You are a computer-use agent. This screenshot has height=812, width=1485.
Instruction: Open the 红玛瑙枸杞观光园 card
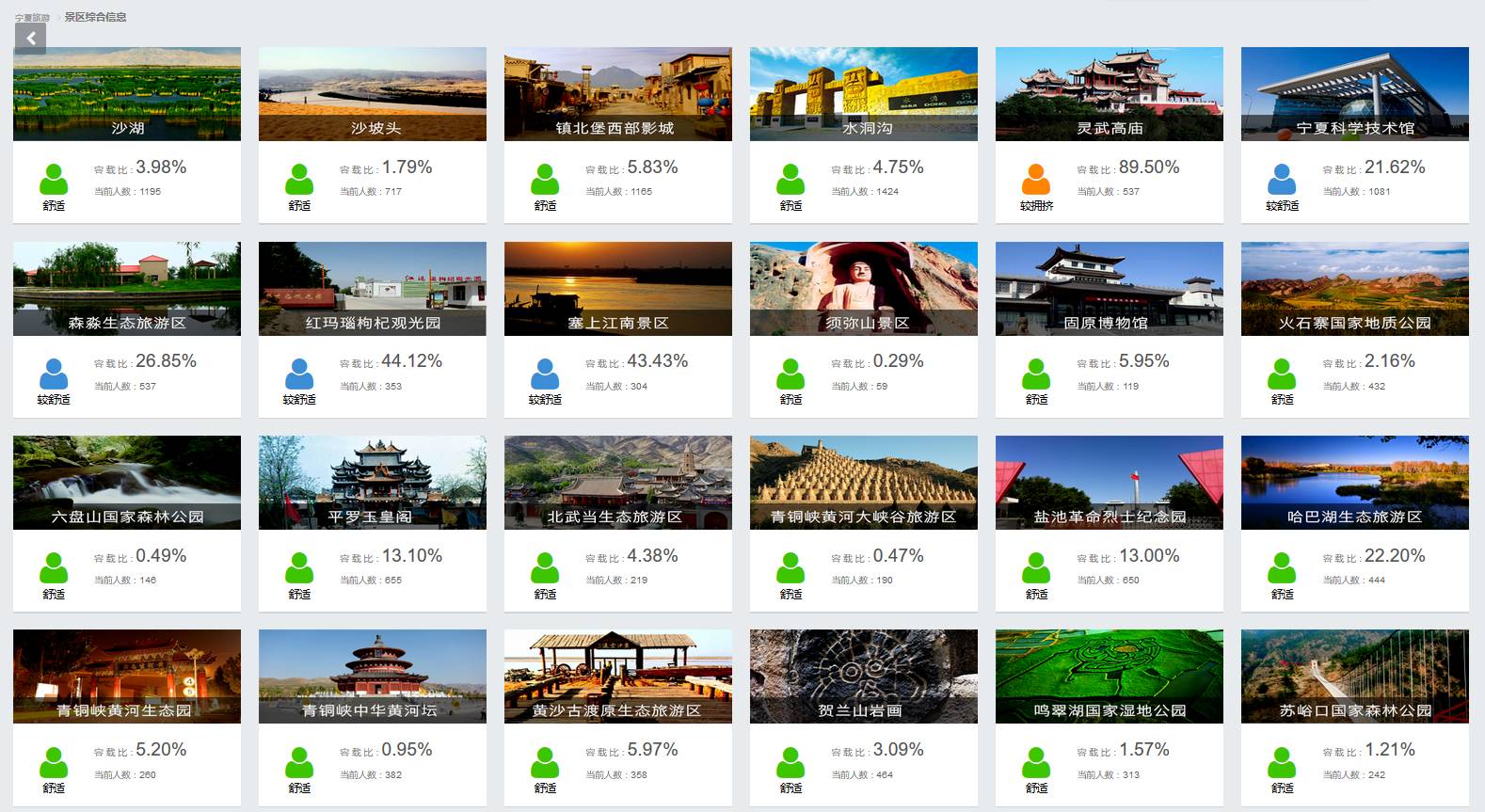tap(373, 289)
